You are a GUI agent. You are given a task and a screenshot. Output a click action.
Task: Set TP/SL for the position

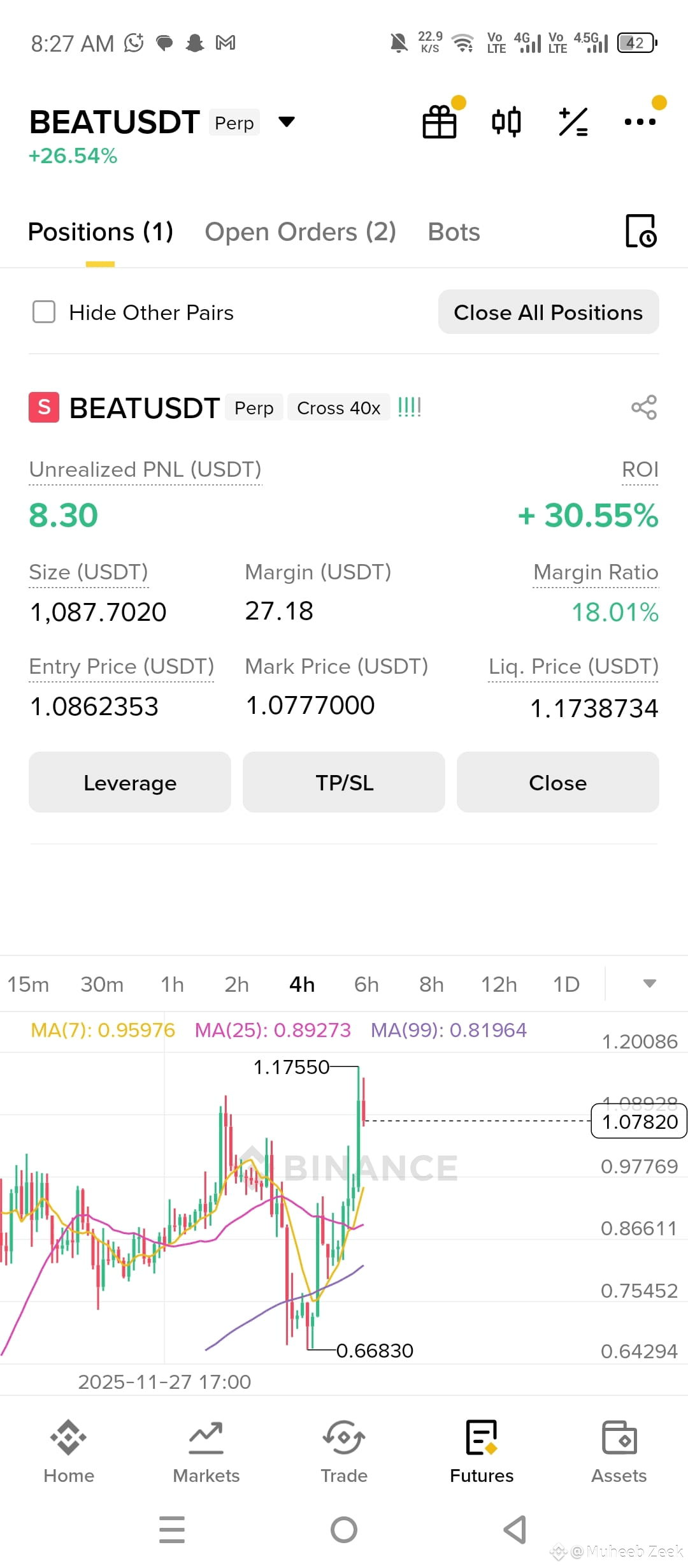[x=344, y=782]
